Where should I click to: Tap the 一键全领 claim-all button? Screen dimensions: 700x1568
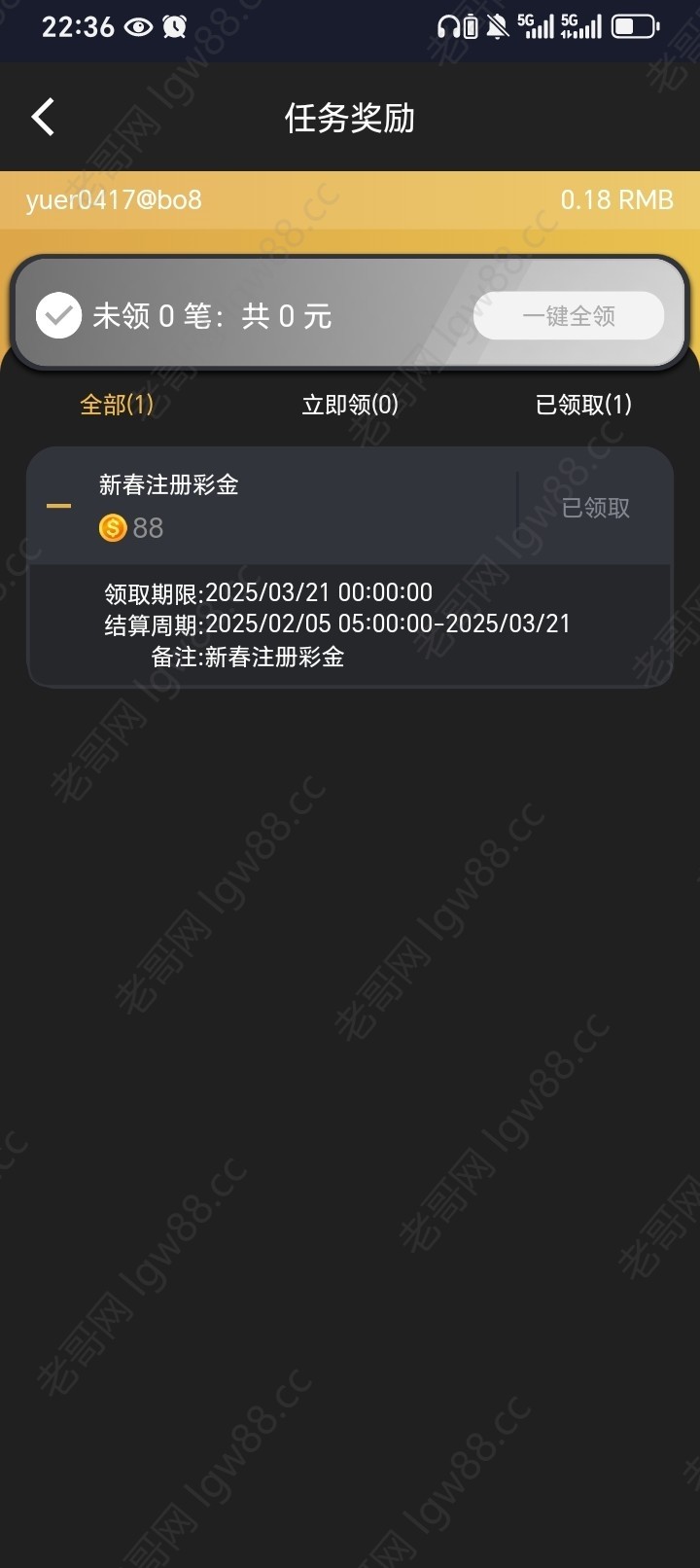(569, 316)
